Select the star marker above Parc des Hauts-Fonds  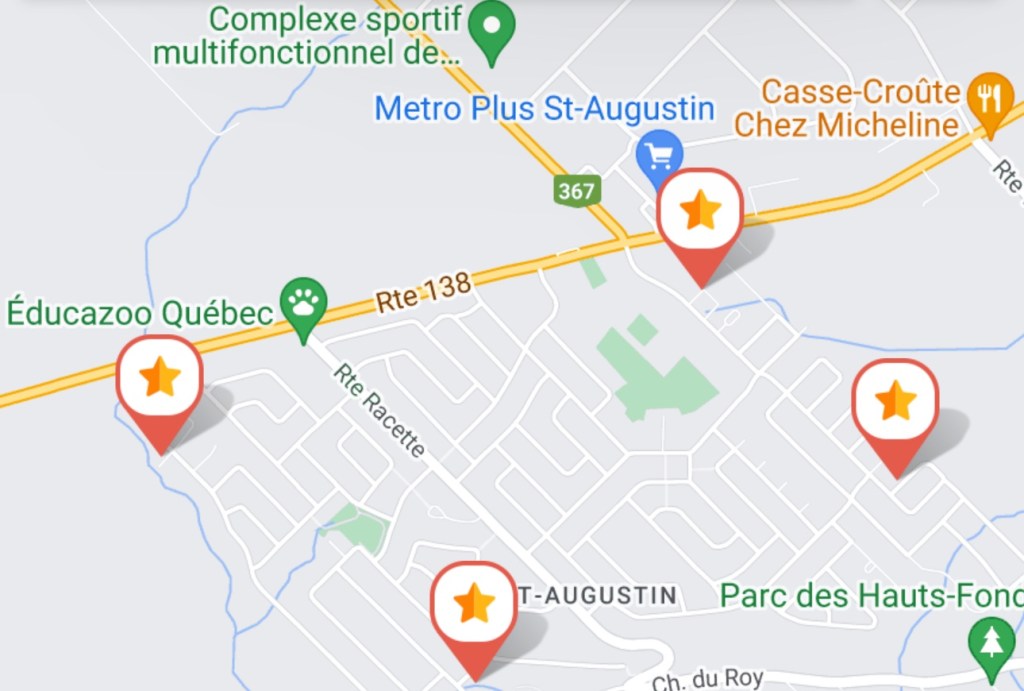click(895, 402)
